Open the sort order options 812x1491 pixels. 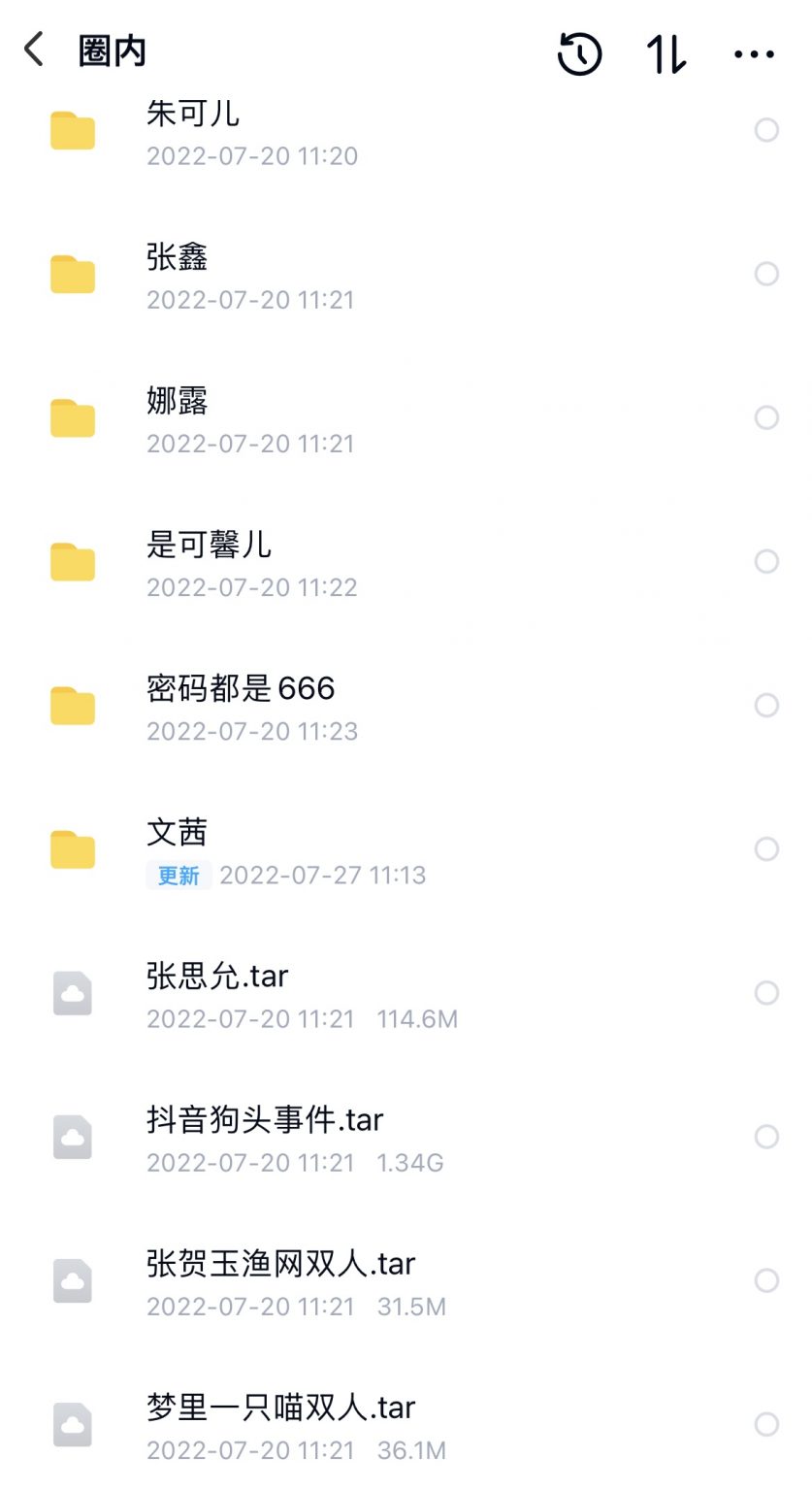pos(666,54)
